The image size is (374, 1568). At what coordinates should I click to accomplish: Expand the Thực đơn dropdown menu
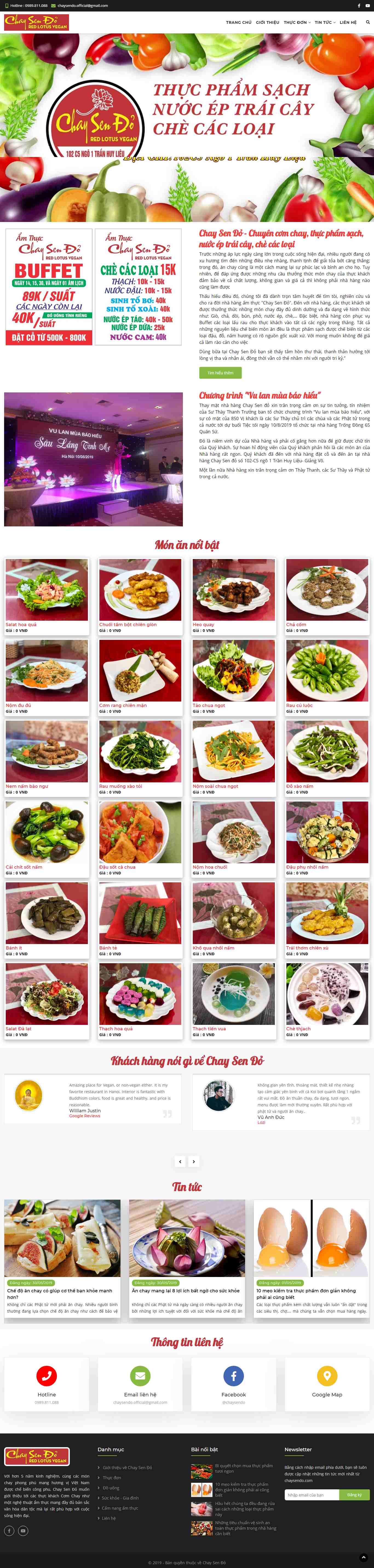point(297,22)
